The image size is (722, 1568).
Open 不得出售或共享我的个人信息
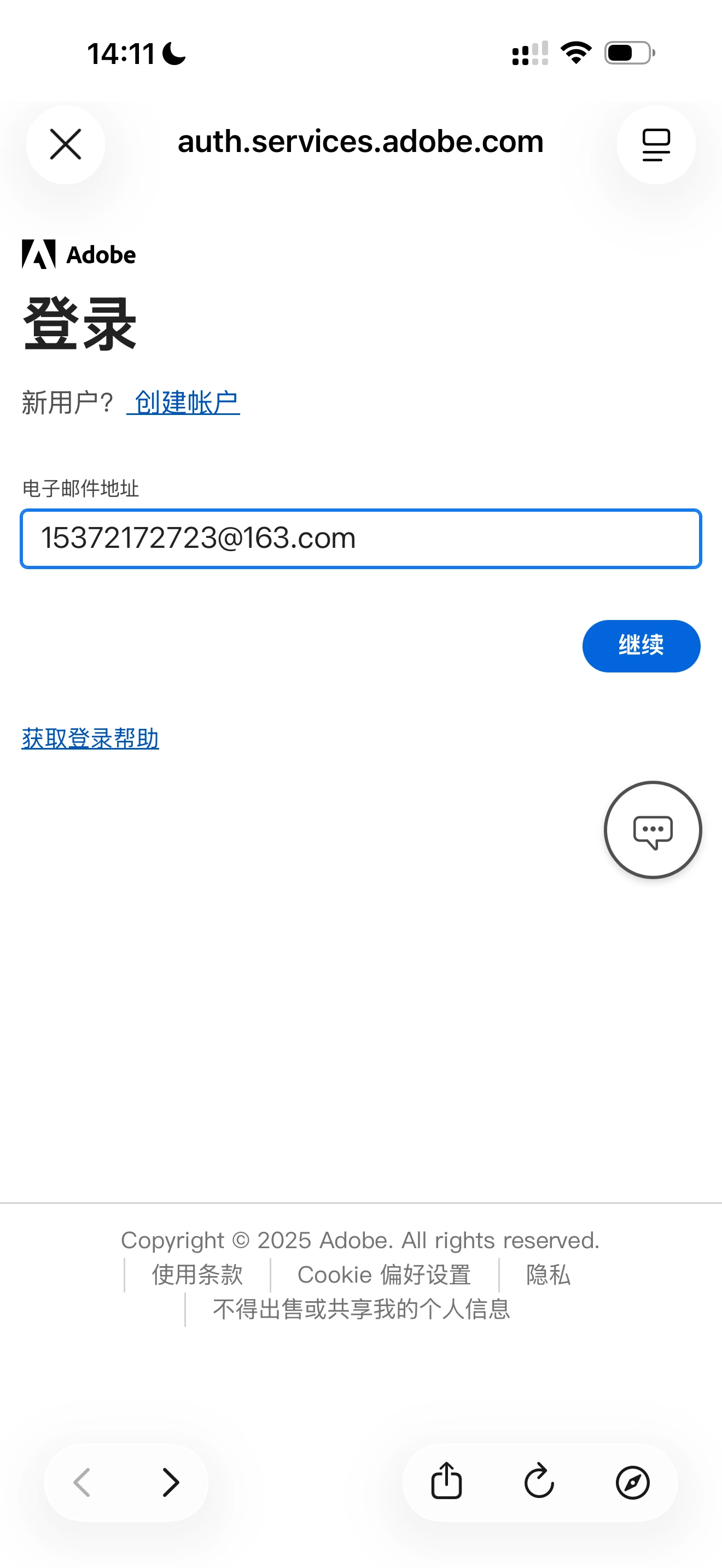click(361, 1309)
